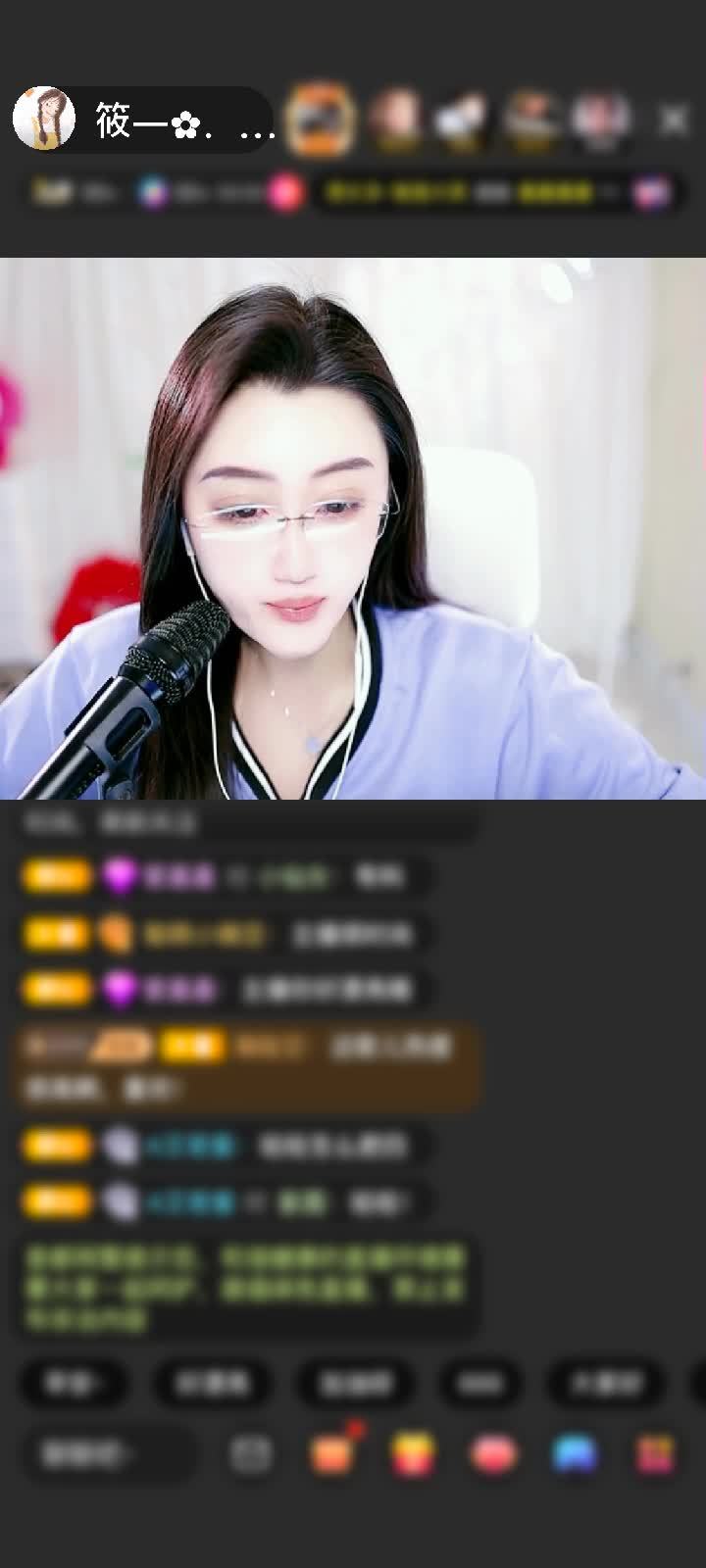706x1568 pixels.
Task: Open the chat message input field
Action: tap(106, 1454)
